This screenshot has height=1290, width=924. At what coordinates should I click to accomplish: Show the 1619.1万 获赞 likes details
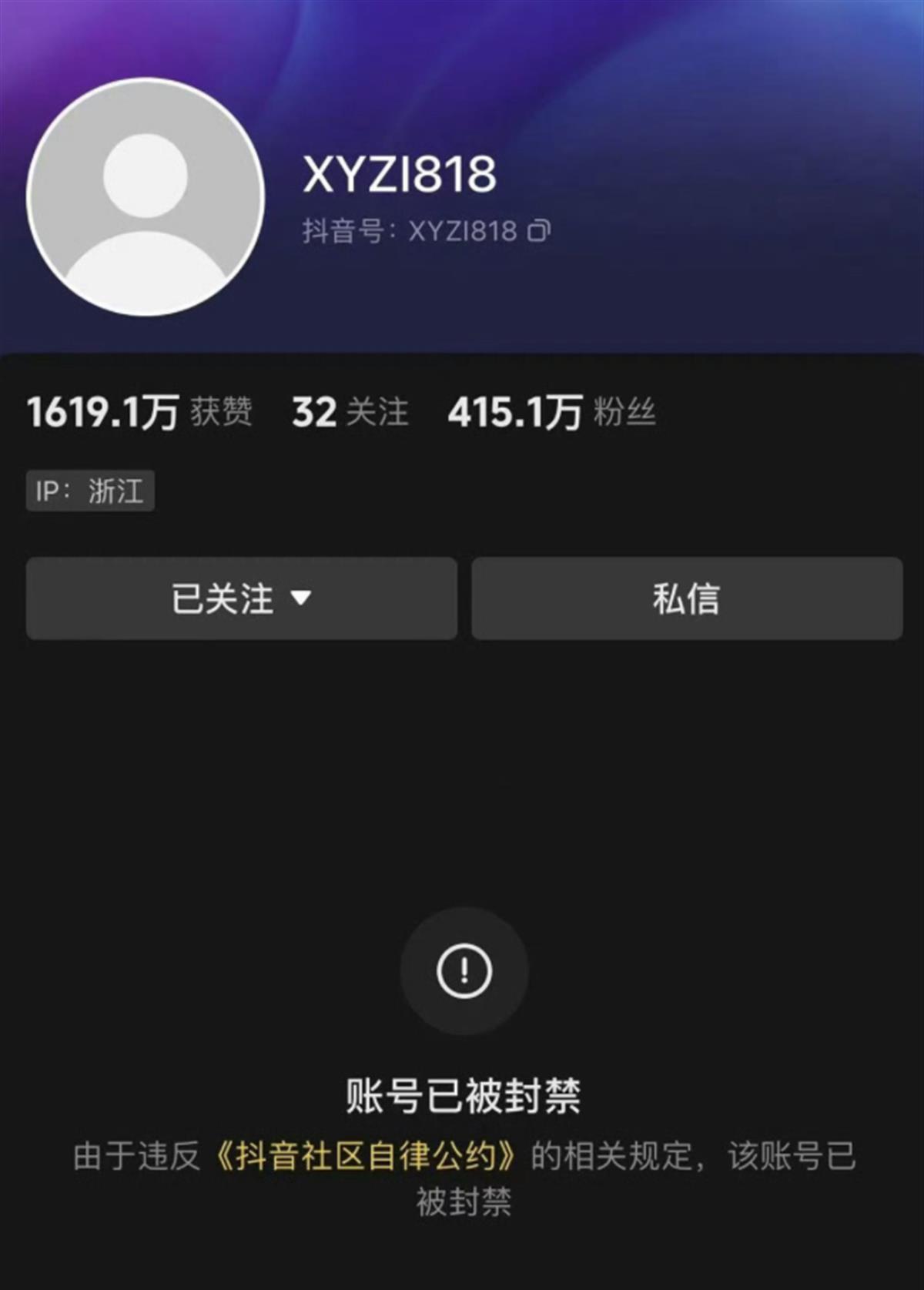[139, 412]
